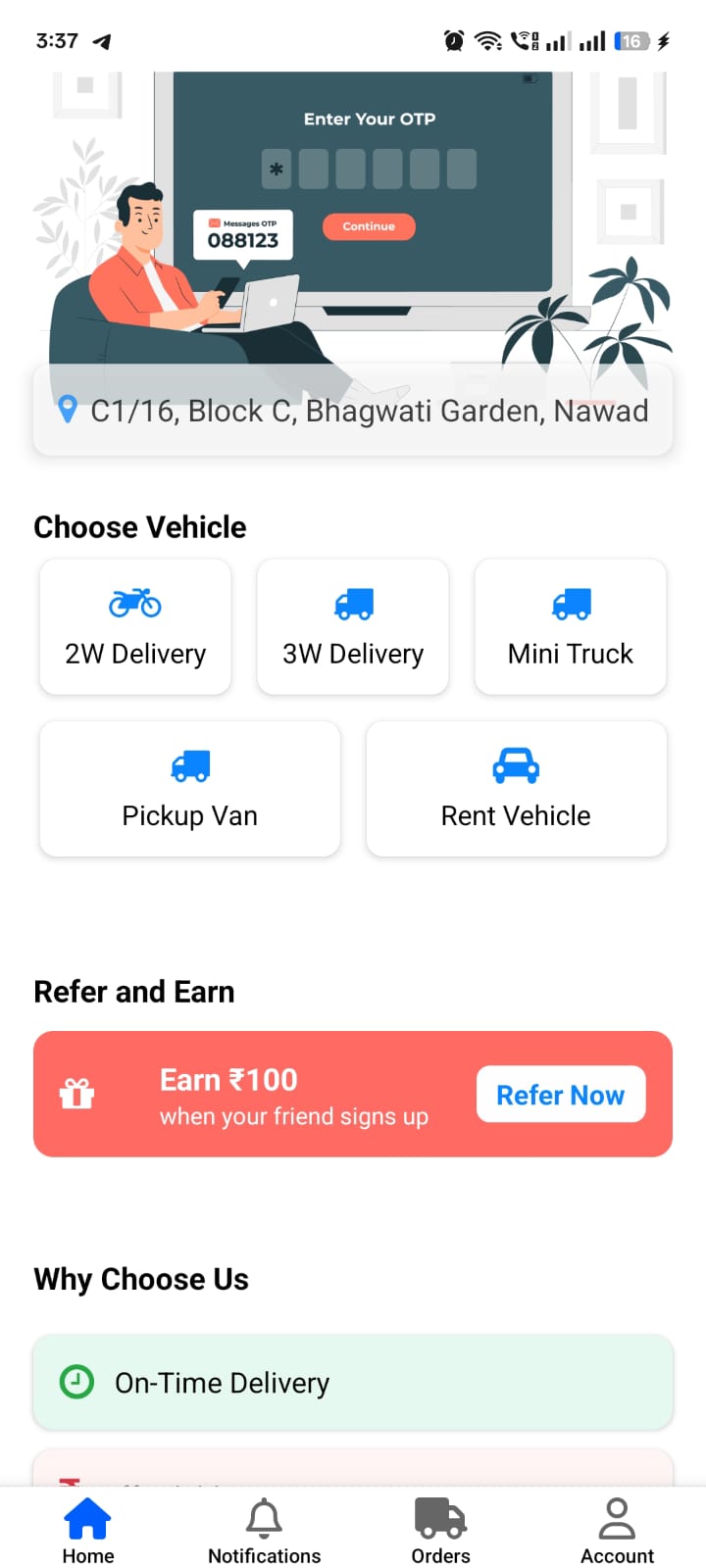Screen dimensions: 706x1568
Task: Select the Home house icon
Action: (x=88, y=1518)
